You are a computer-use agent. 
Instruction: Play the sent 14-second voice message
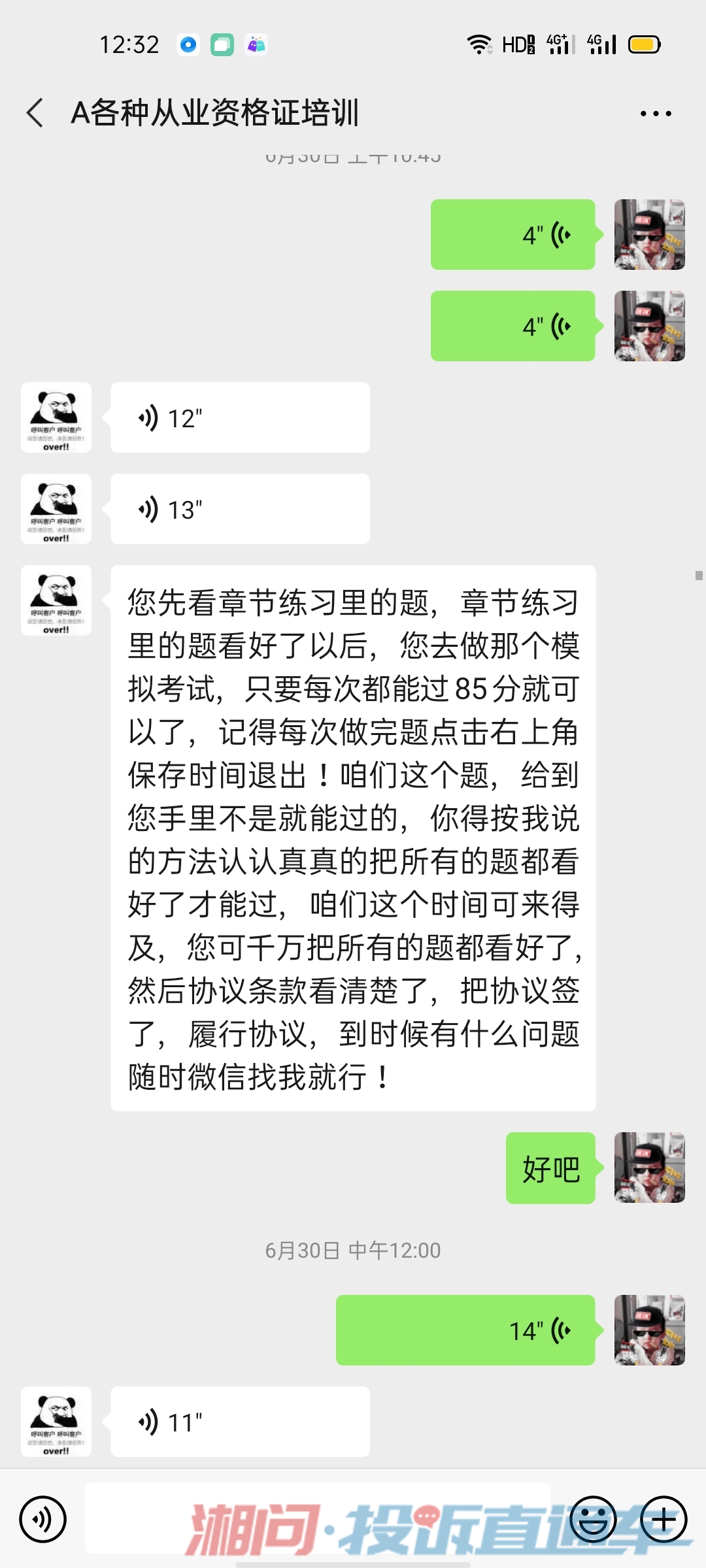pos(465,1330)
